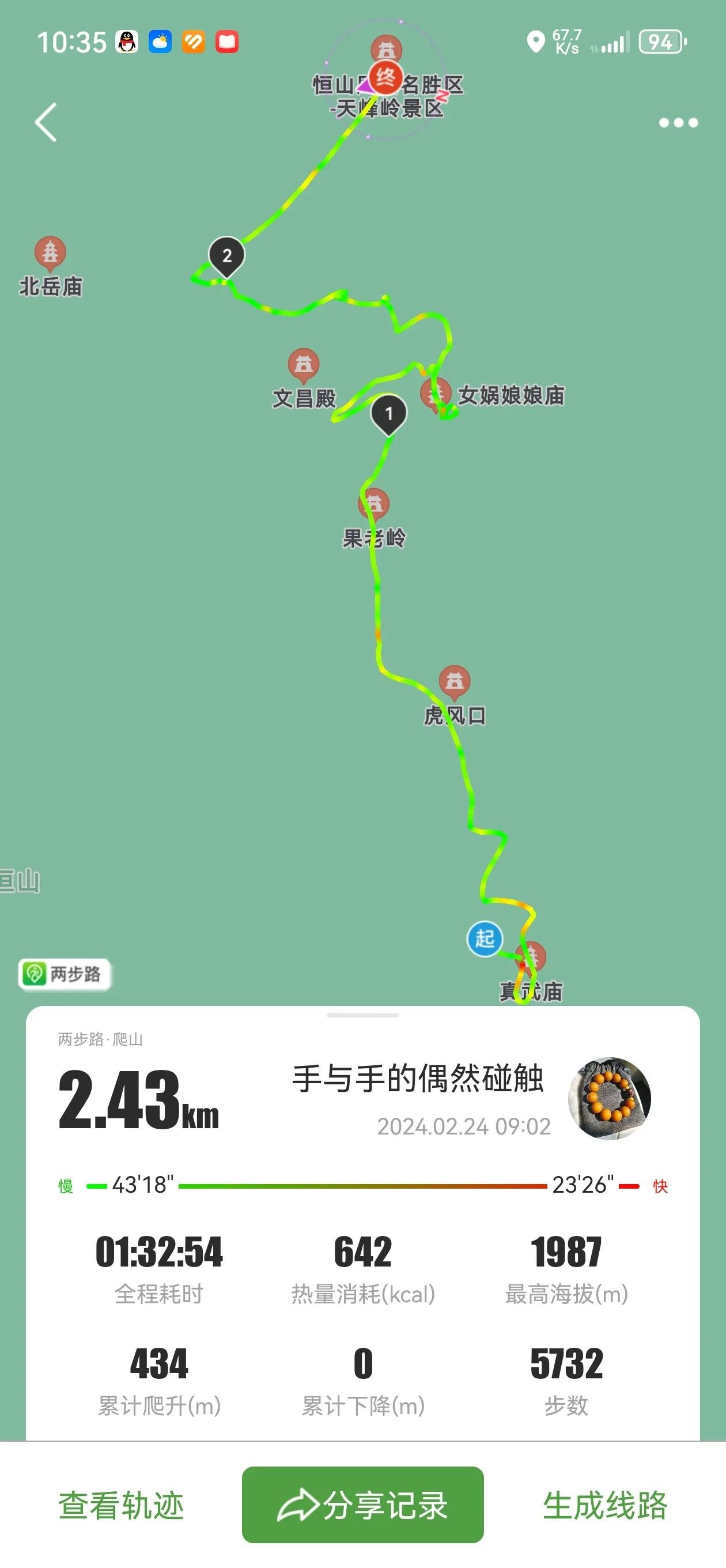This screenshot has height=1568, width=726.
Task: Tap kilometer marker 2 on the track
Action: tap(227, 255)
